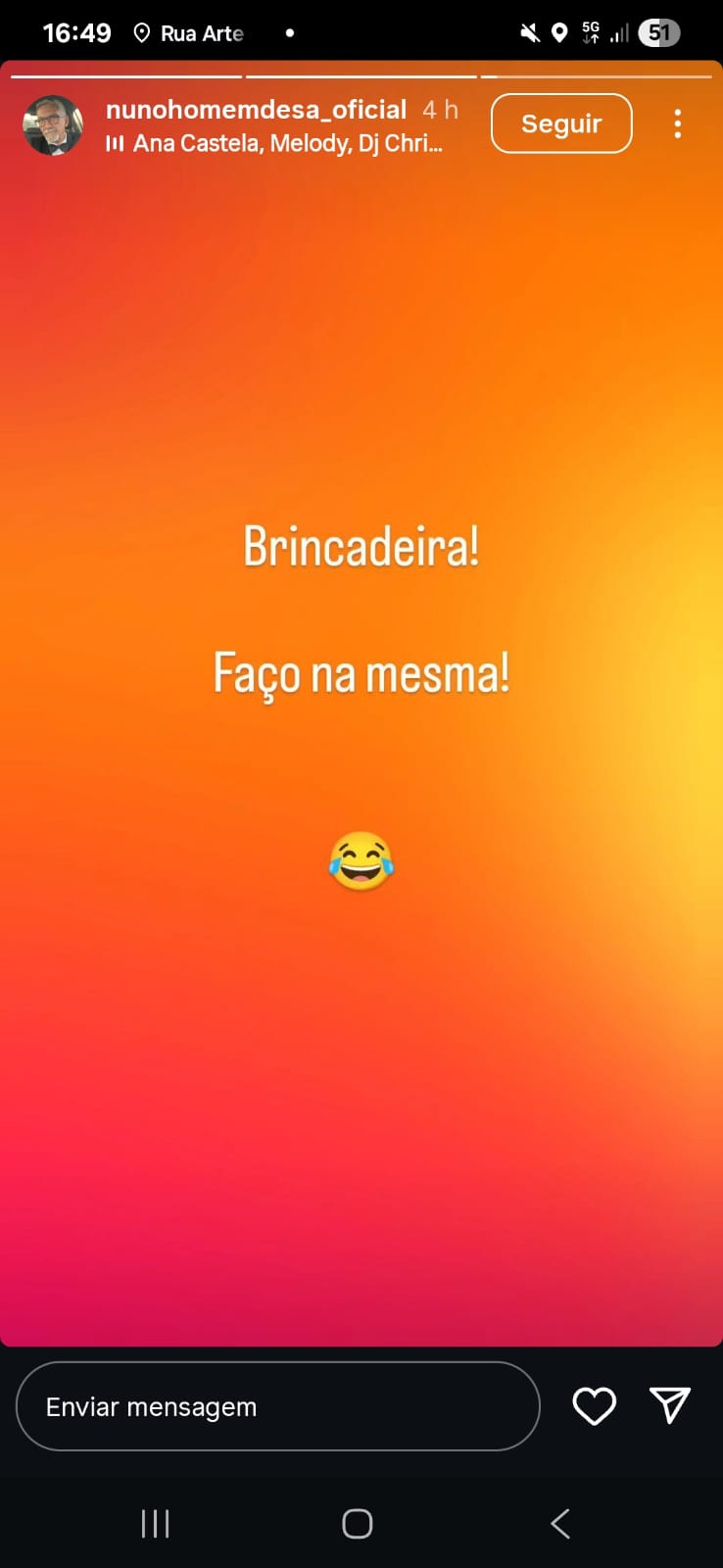Open nunohomemdesa_oficial's profile picture
The width and height of the screenshot is (723, 1568).
53,125
